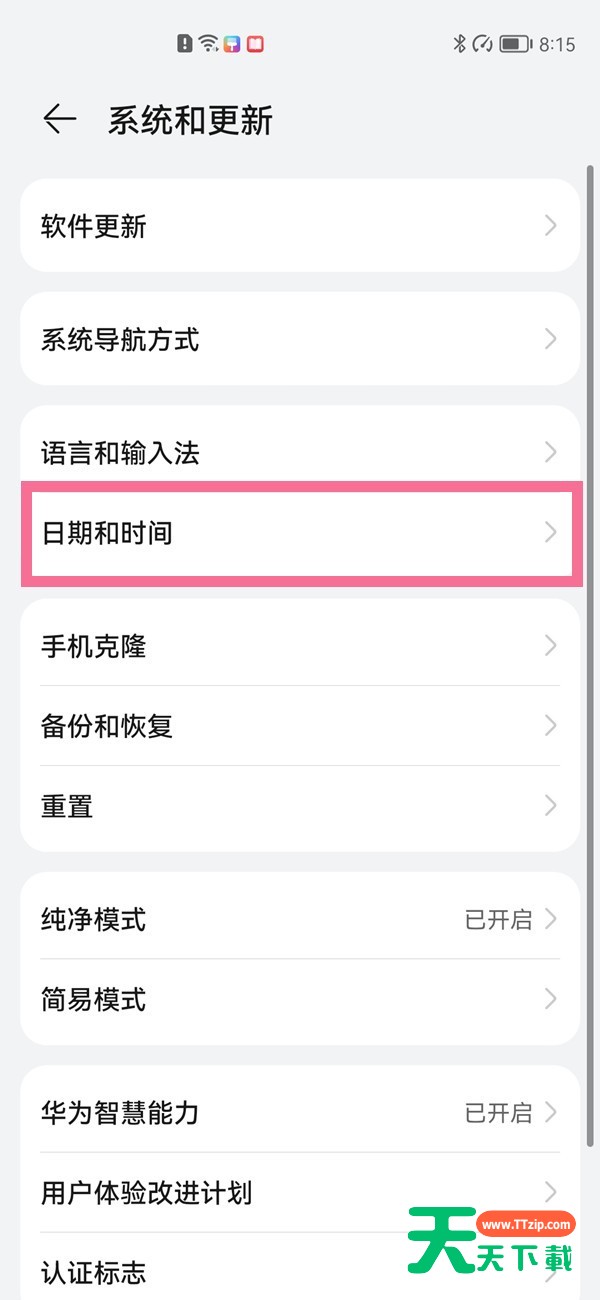Screen dimensions: 600x1300
Task: Open 华为智慧能力 settings
Action: point(300,1112)
